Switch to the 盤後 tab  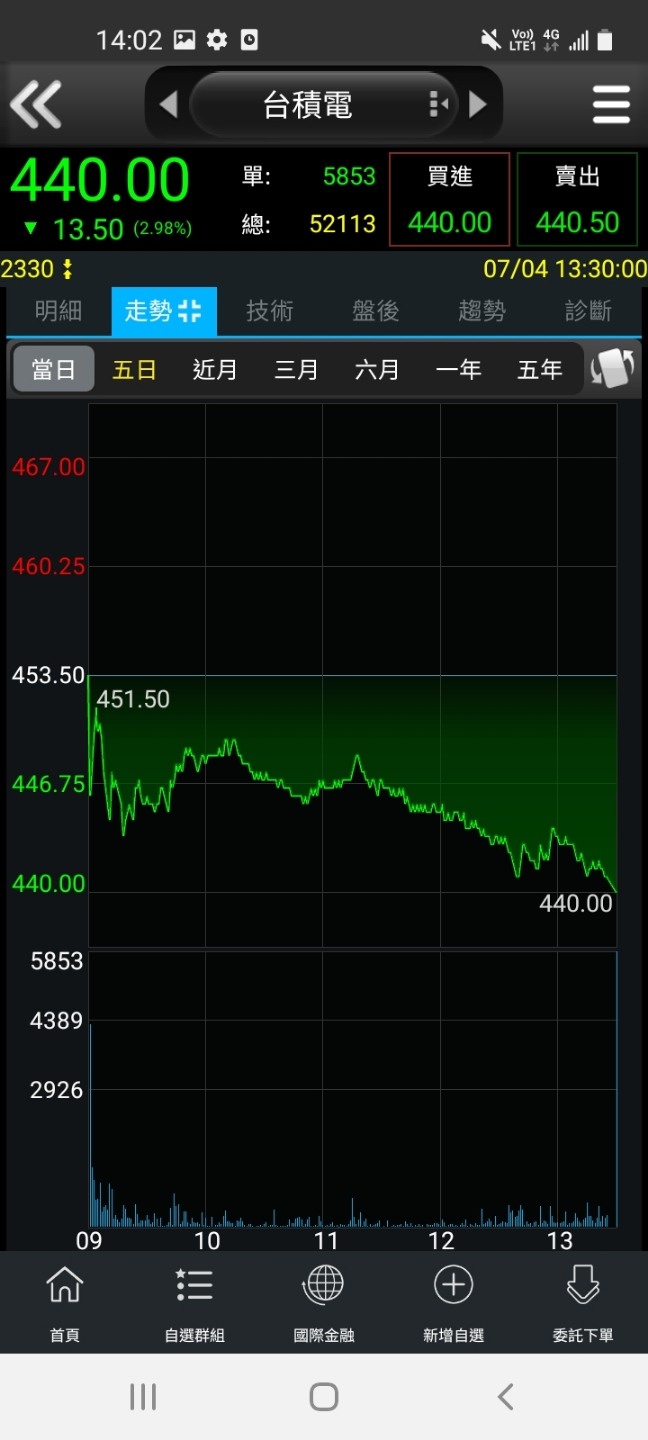click(x=376, y=311)
